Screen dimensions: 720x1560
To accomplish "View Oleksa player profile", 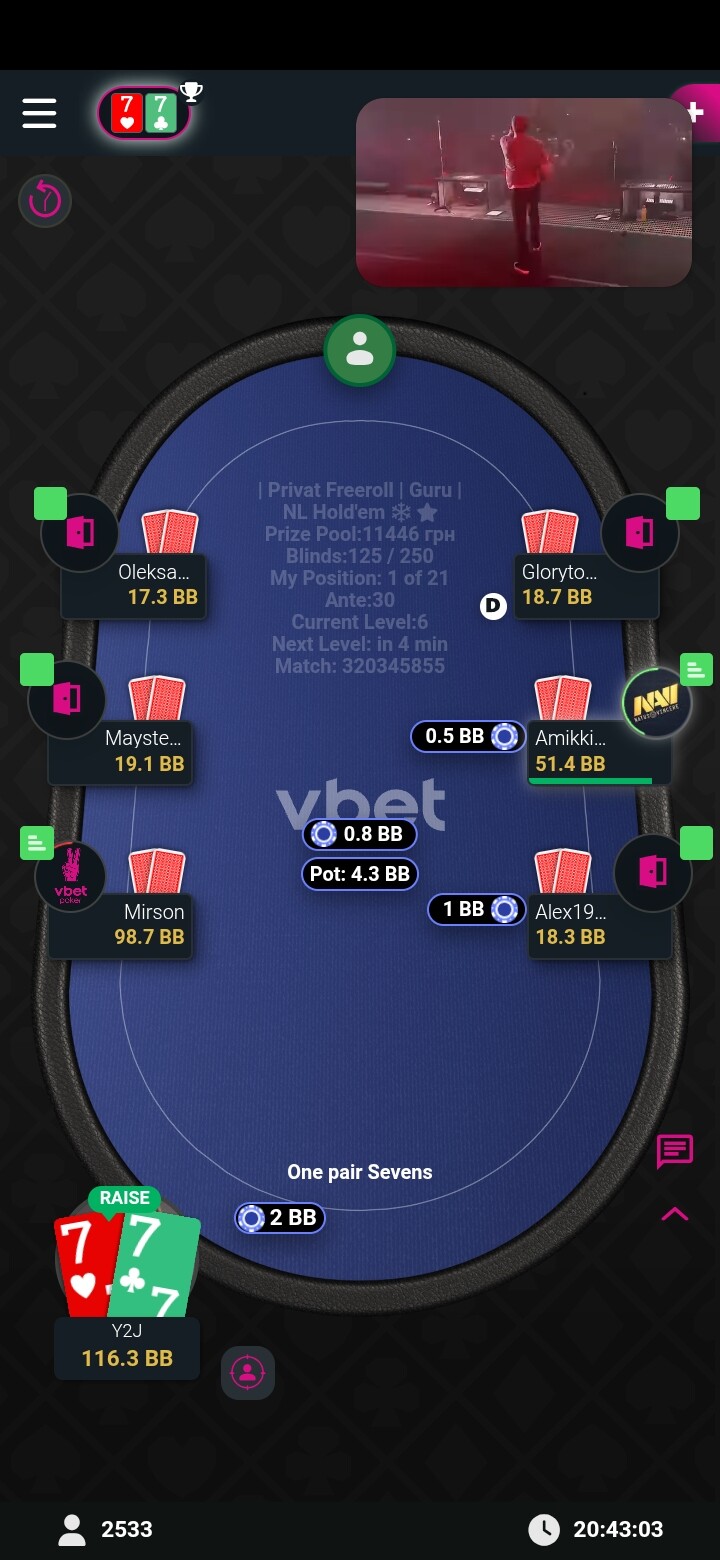I will click(80, 533).
